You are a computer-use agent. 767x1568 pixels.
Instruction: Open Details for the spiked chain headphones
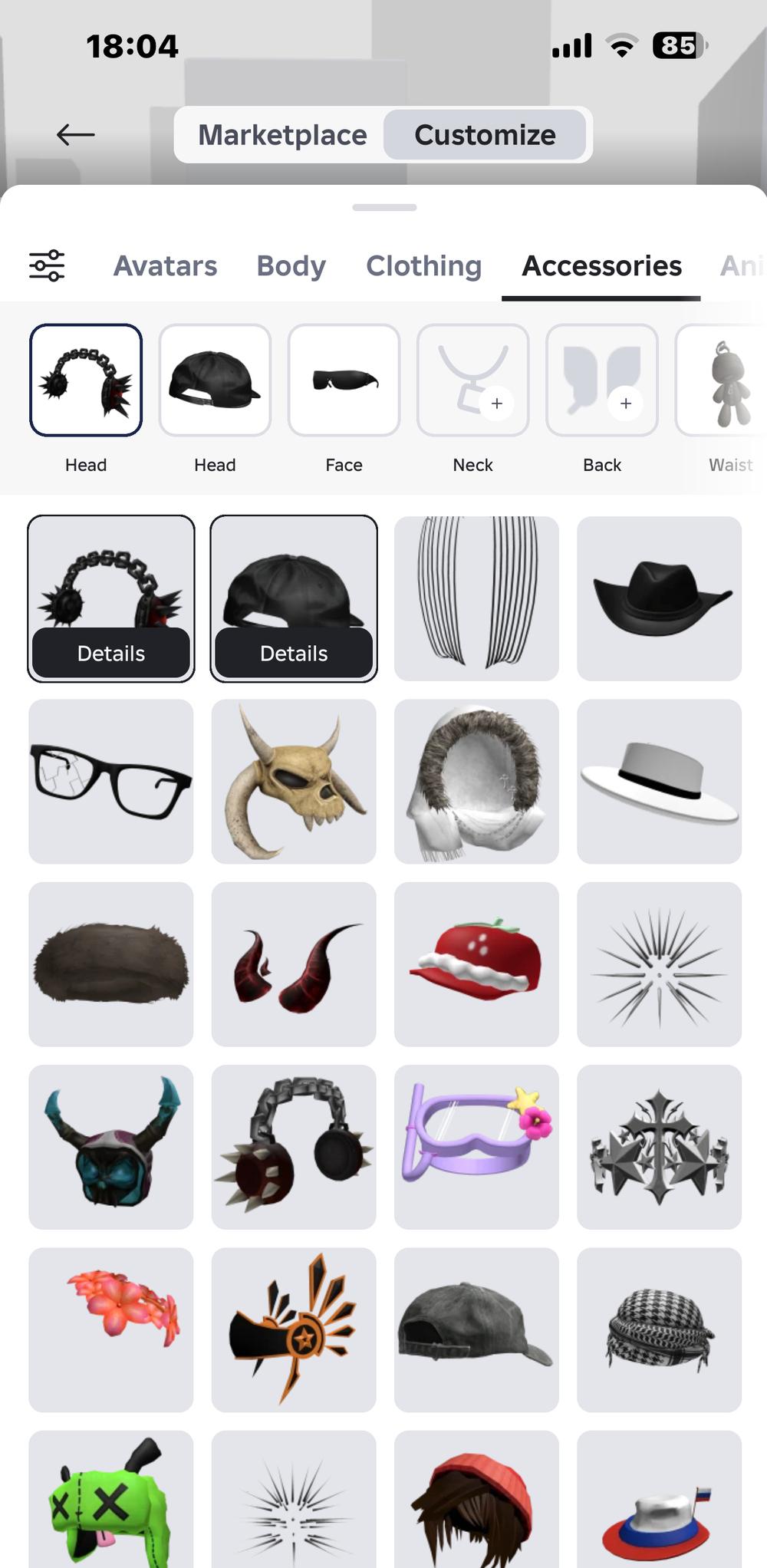click(x=111, y=653)
